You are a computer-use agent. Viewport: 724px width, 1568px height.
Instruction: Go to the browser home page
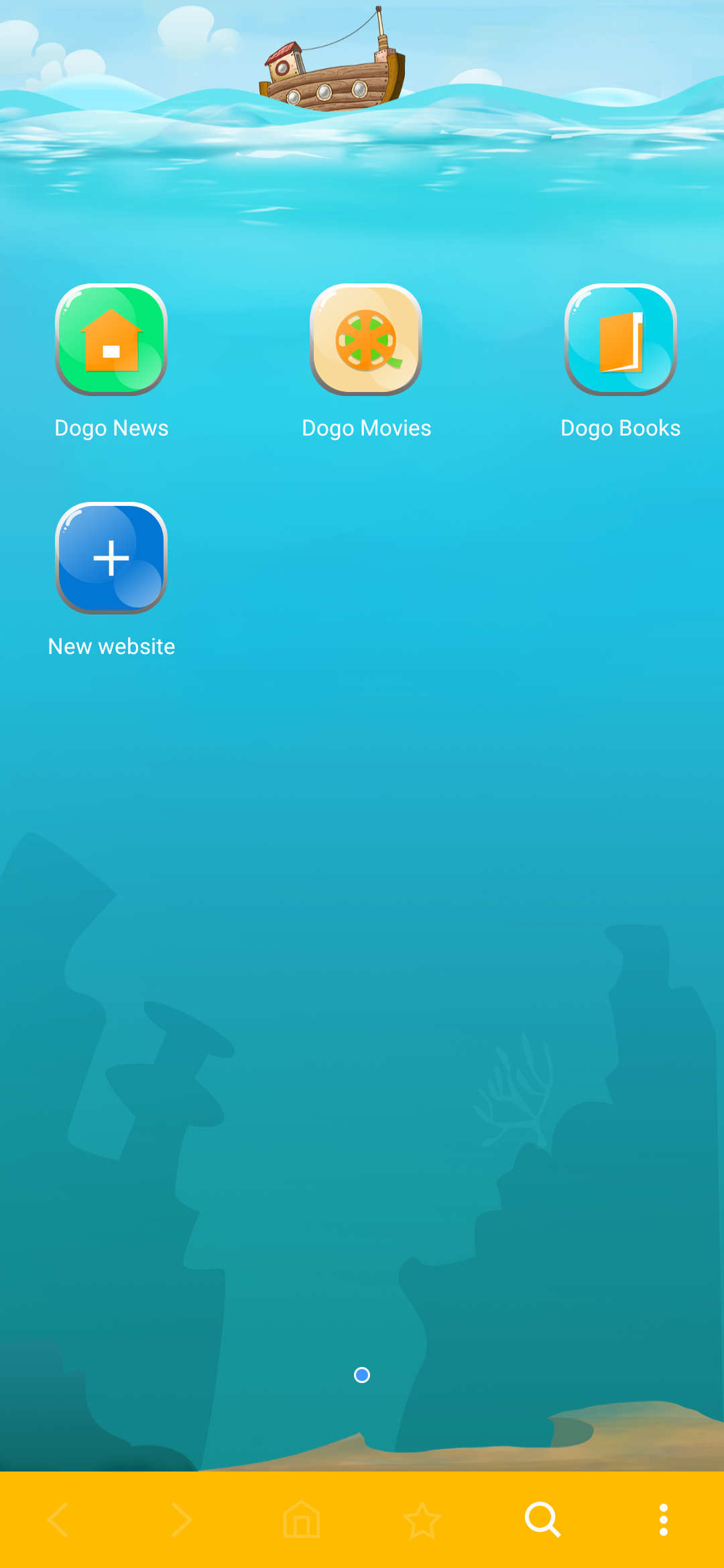pos(302,1519)
